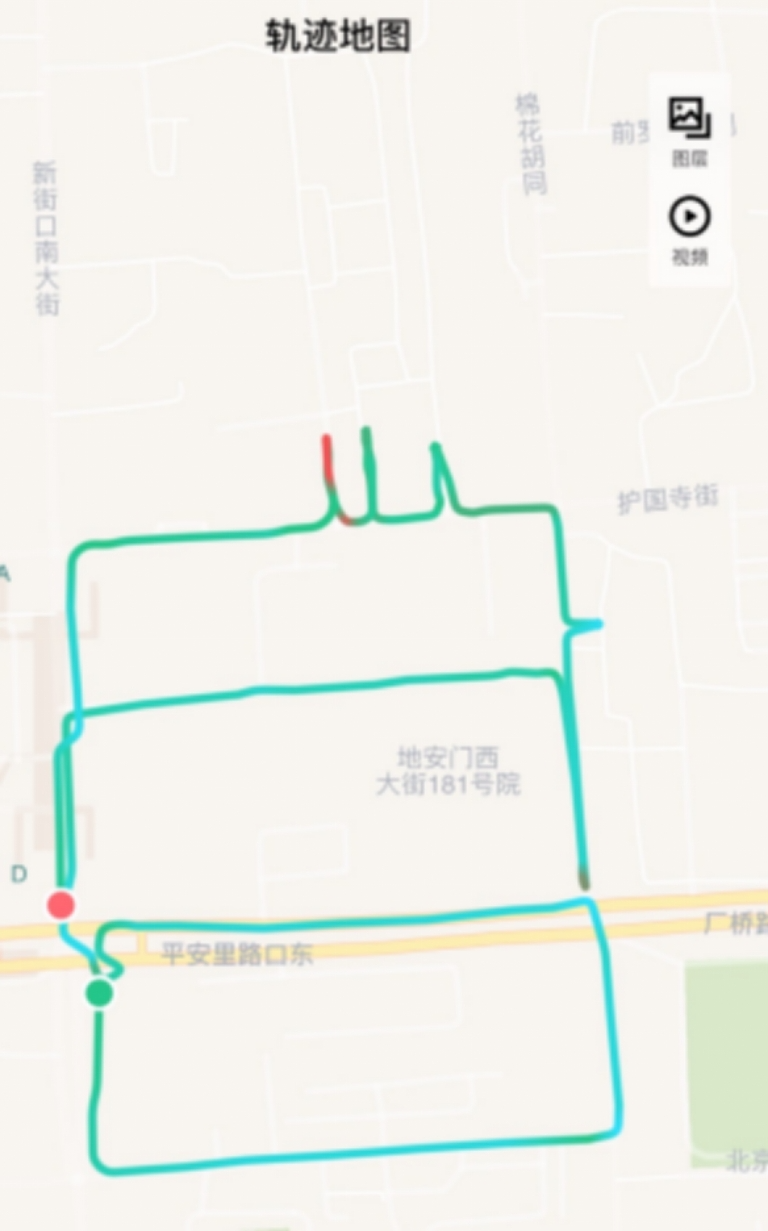This screenshot has height=1231, width=768.
Task: Play the 视频 track video
Action: 689,229
